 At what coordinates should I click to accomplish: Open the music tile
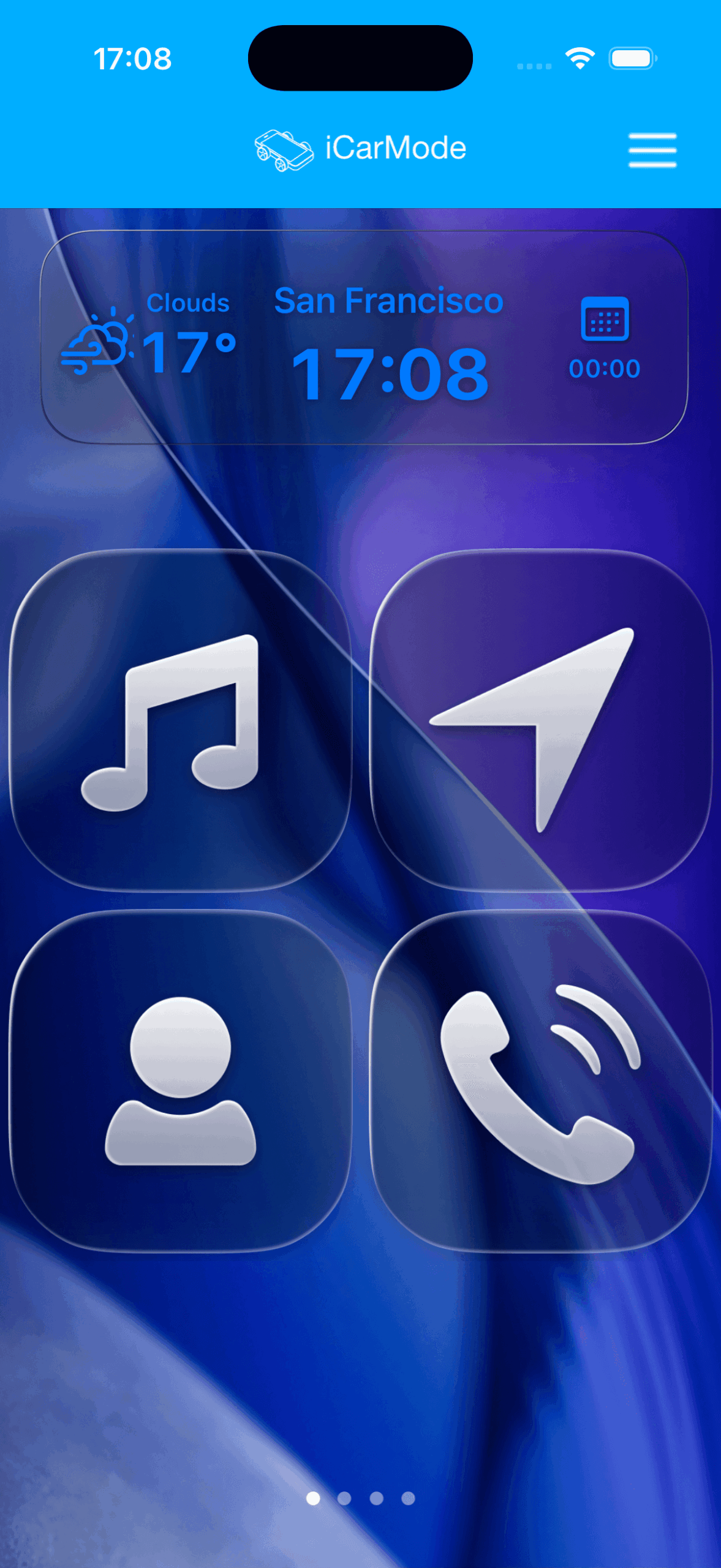(180, 721)
